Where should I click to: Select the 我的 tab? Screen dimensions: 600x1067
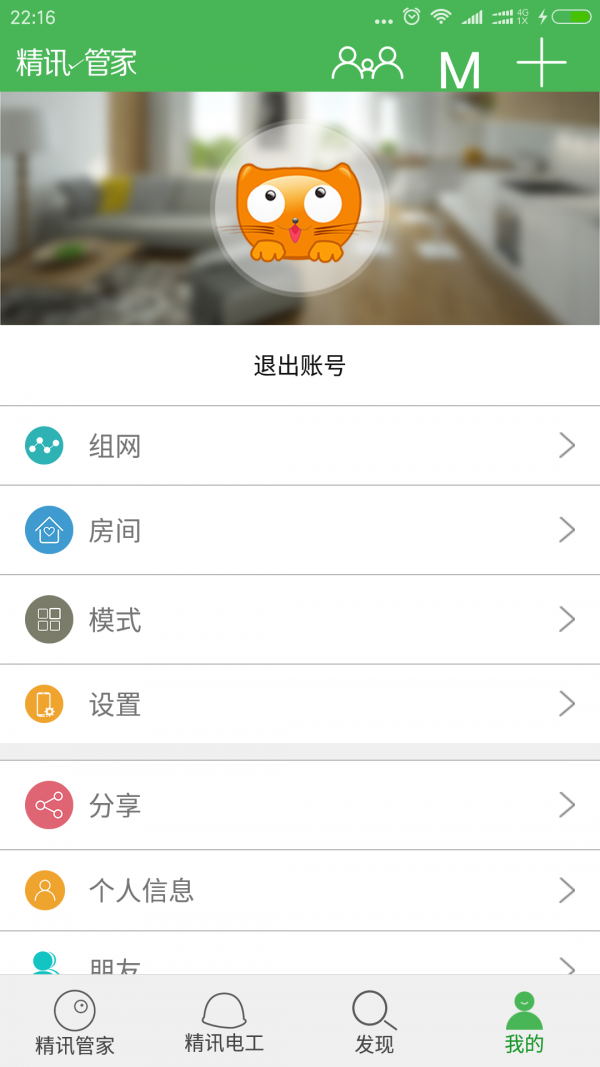pyautogui.click(x=524, y=1023)
